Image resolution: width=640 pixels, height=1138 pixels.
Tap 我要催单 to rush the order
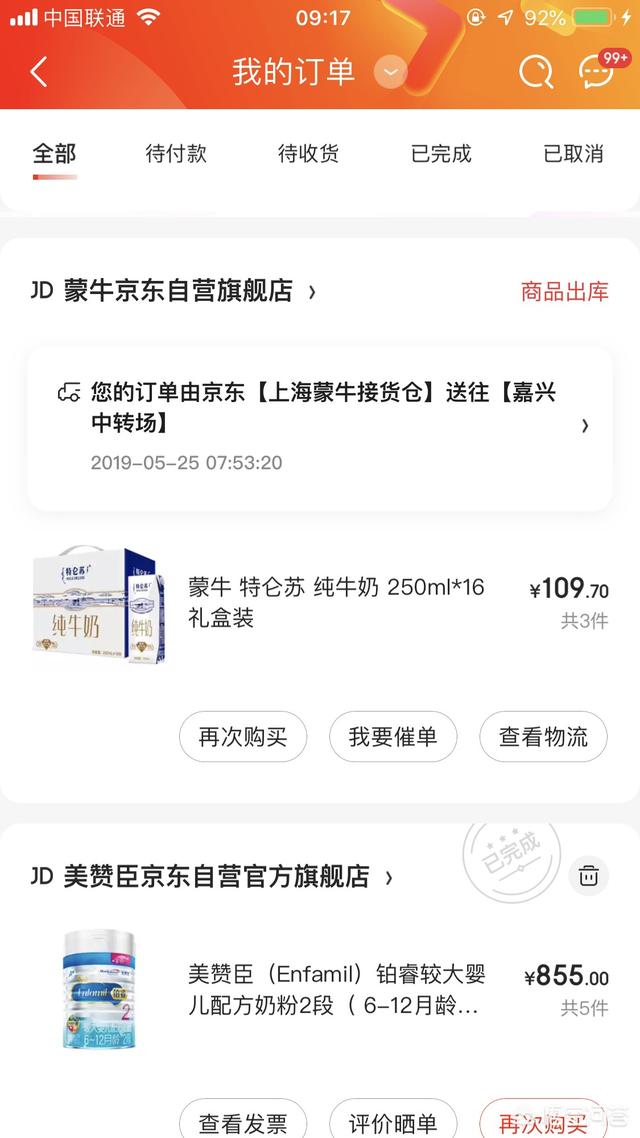click(x=393, y=737)
